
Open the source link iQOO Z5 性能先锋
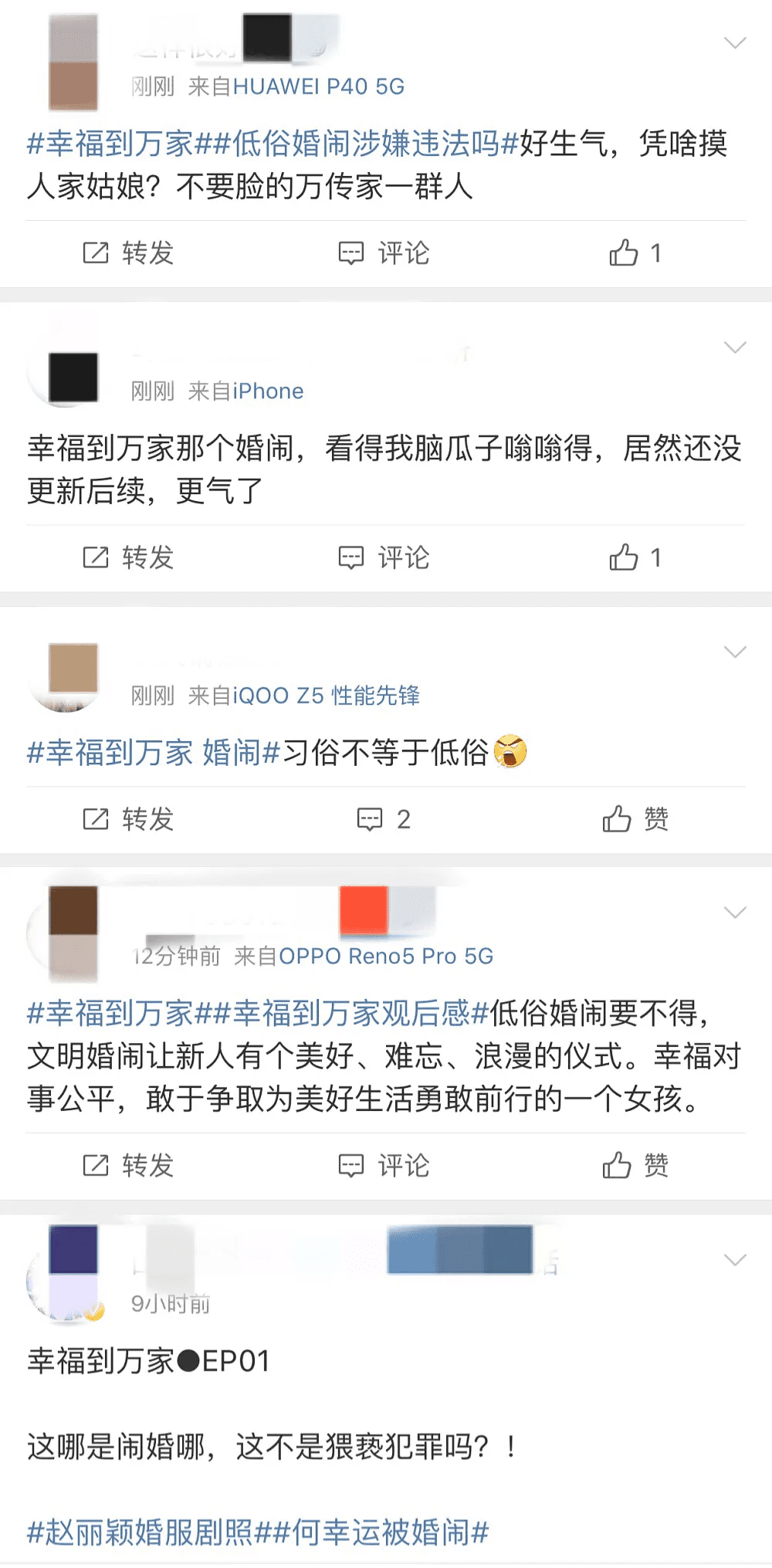(326, 696)
